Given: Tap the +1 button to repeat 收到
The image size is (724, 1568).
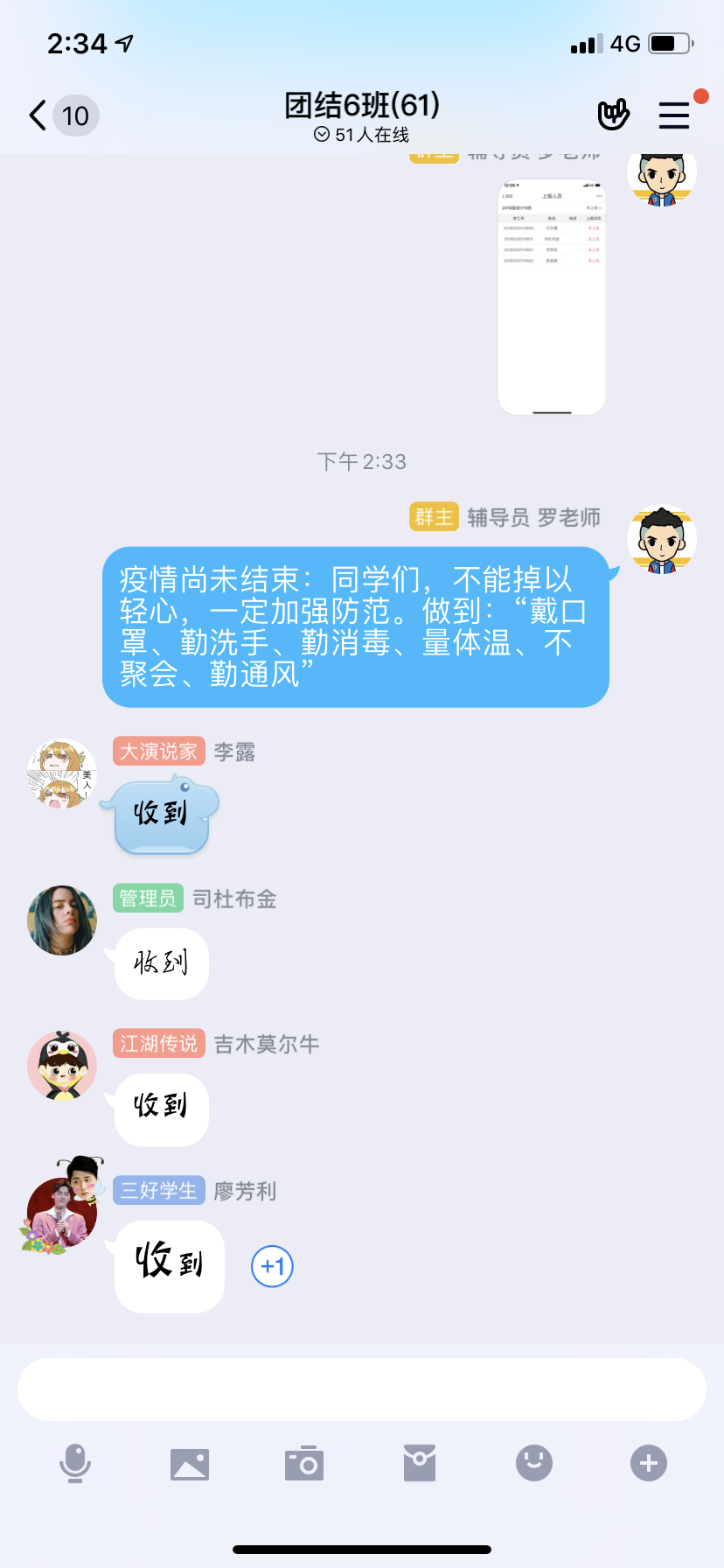Looking at the screenshot, I should tap(272, 1266).
